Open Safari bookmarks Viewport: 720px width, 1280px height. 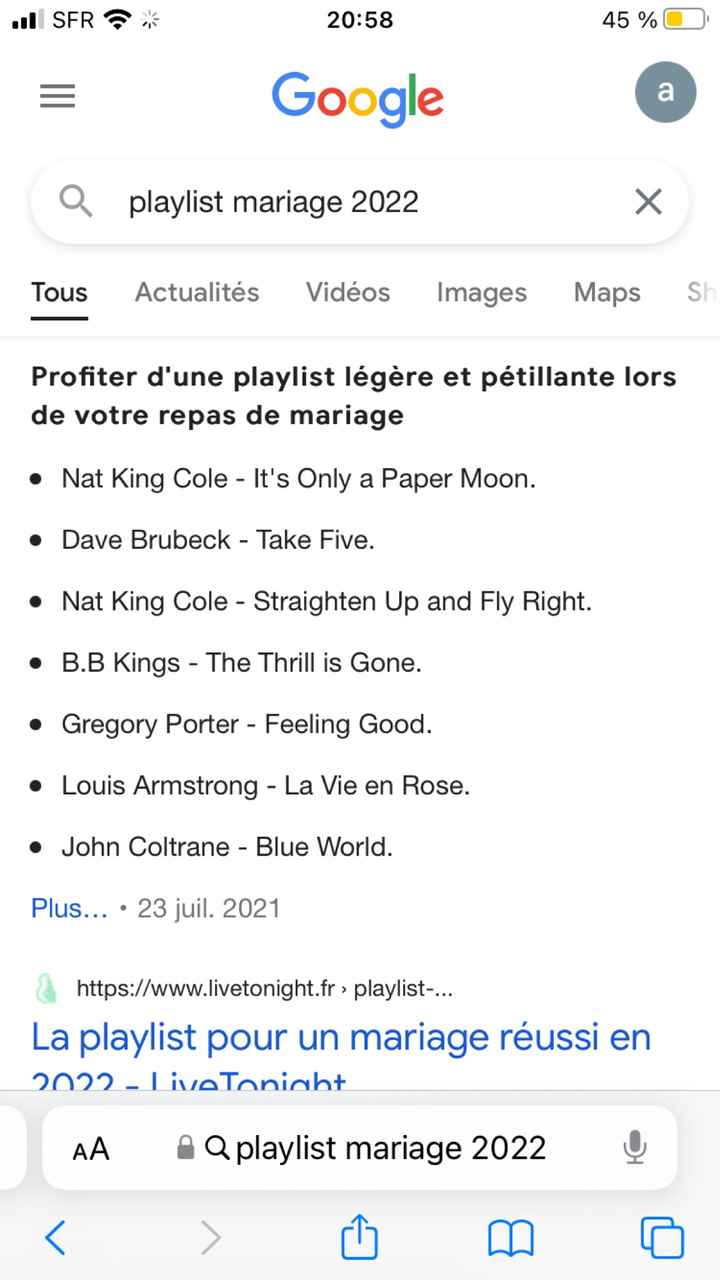pos(510,1238)
